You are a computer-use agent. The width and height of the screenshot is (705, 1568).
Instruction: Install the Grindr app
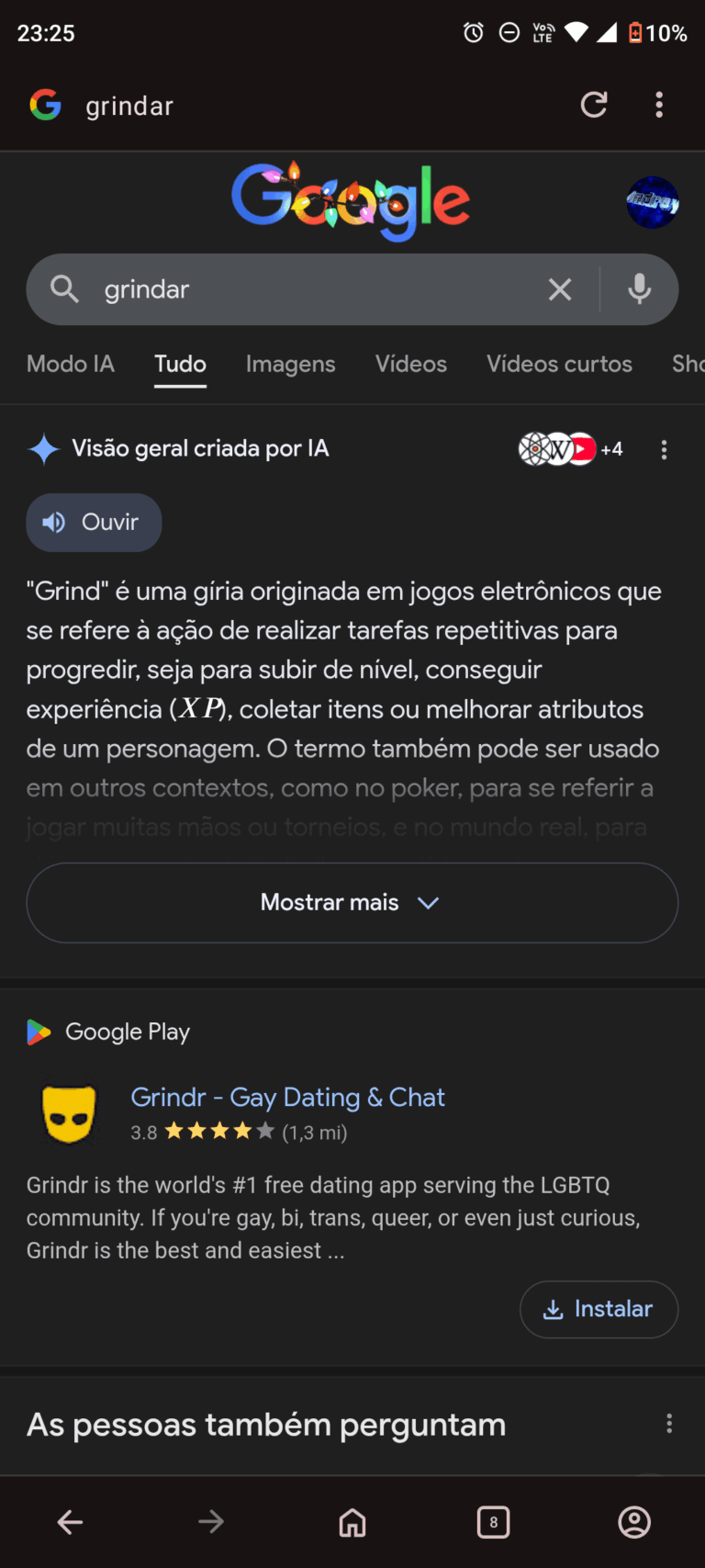pos(599,1309)
